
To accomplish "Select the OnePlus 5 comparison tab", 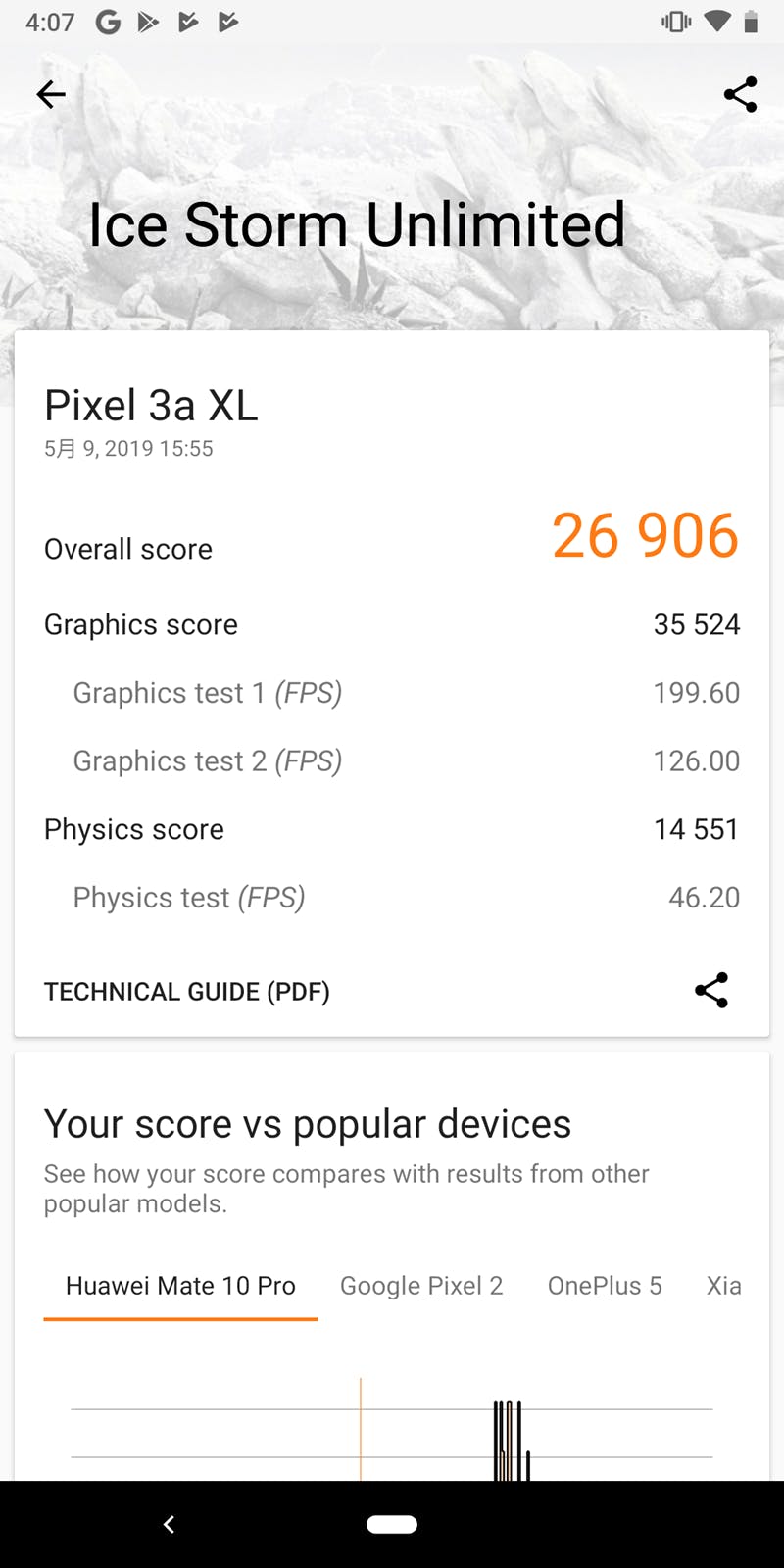I will 605,1285.
